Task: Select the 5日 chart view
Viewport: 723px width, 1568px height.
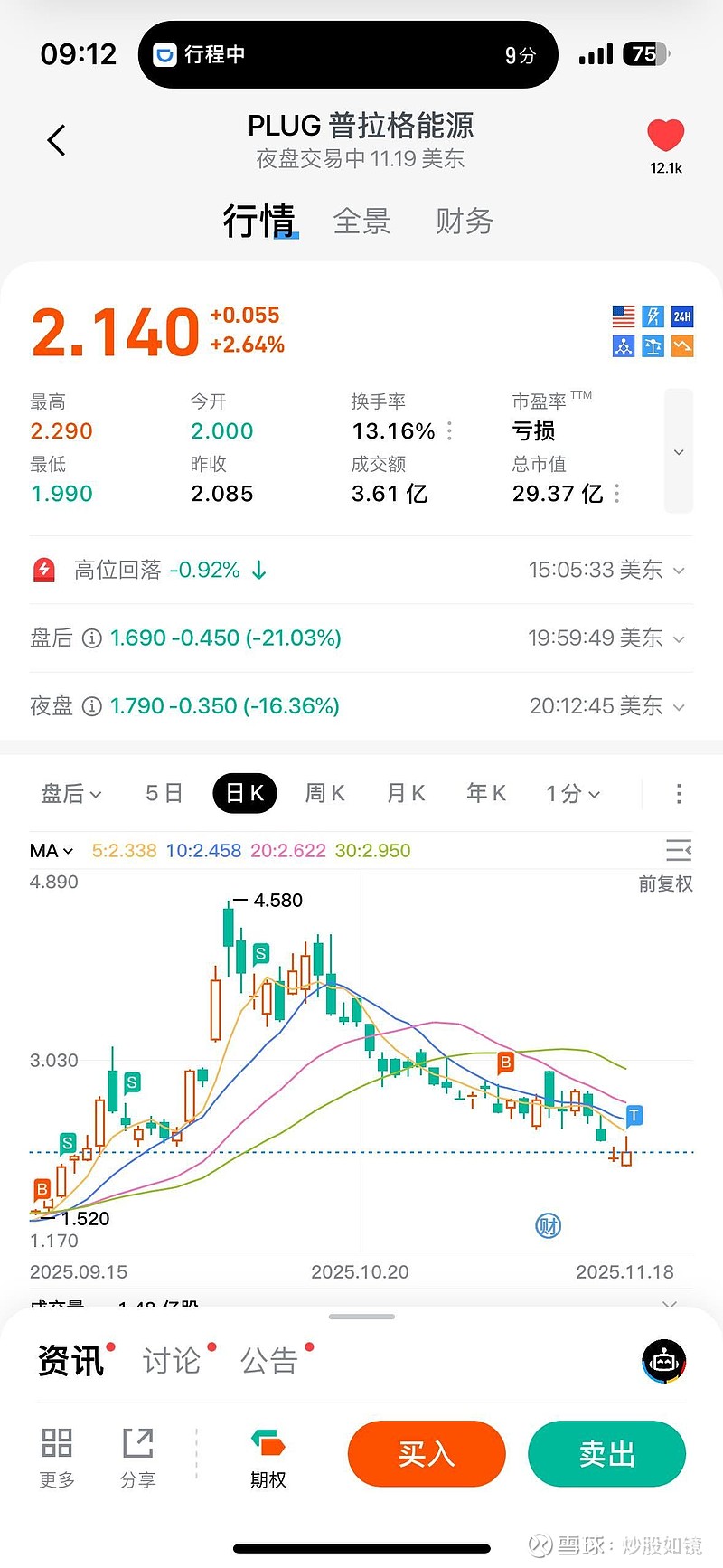Action: [x=164, y=794]
